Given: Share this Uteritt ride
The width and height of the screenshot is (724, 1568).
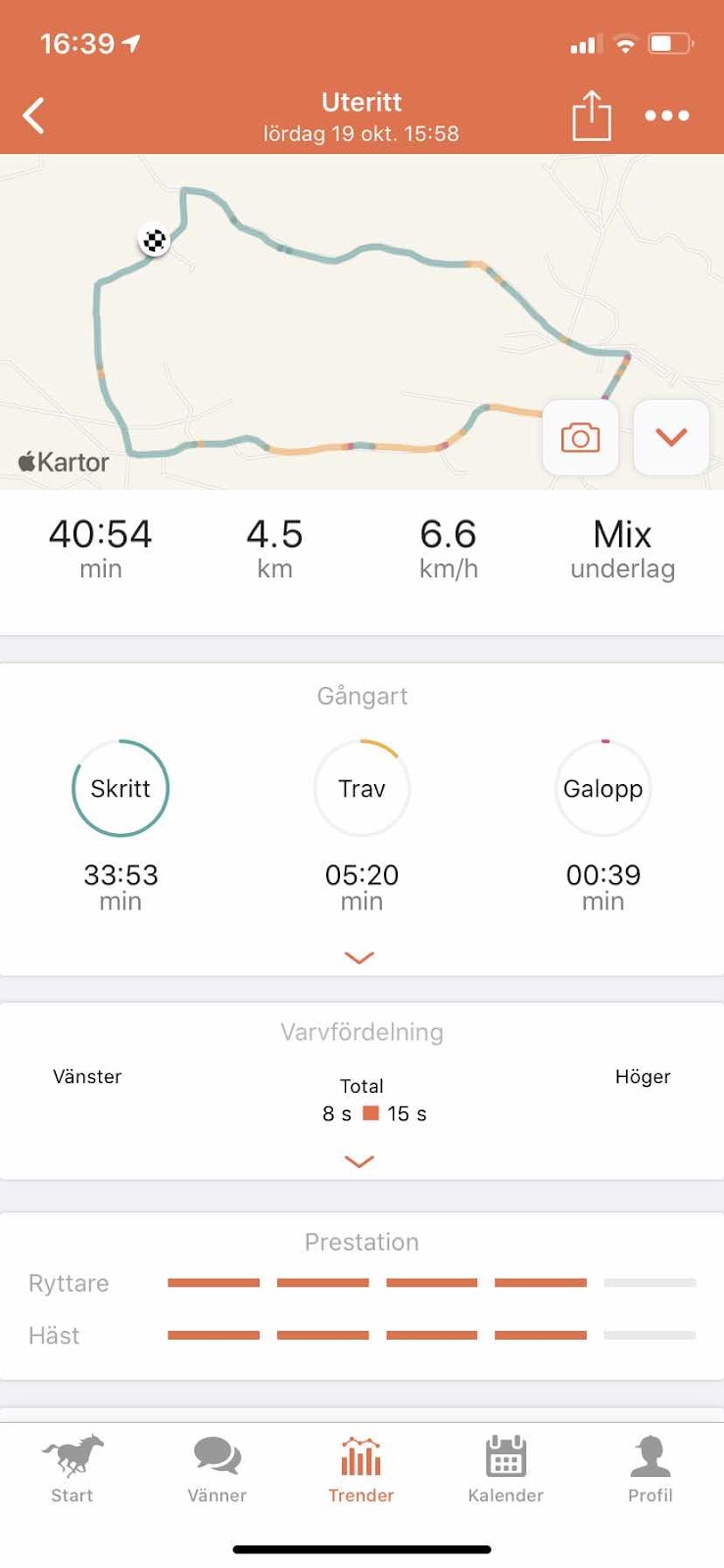Looking at the screenshot, I should (592, 115).
